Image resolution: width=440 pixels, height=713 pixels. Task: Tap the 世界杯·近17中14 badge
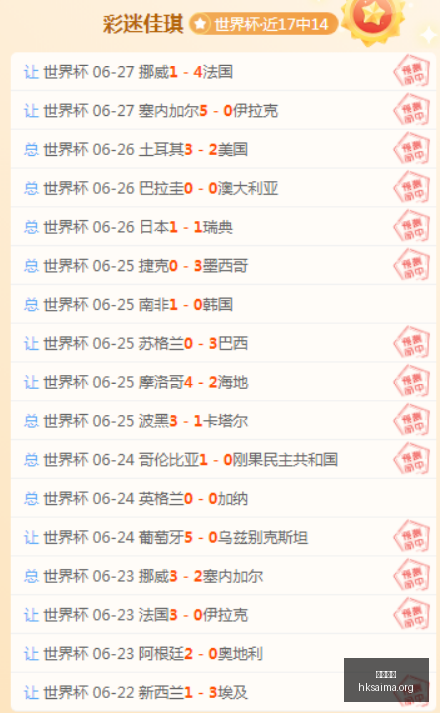pyautogui.click(x=264, y=24)
